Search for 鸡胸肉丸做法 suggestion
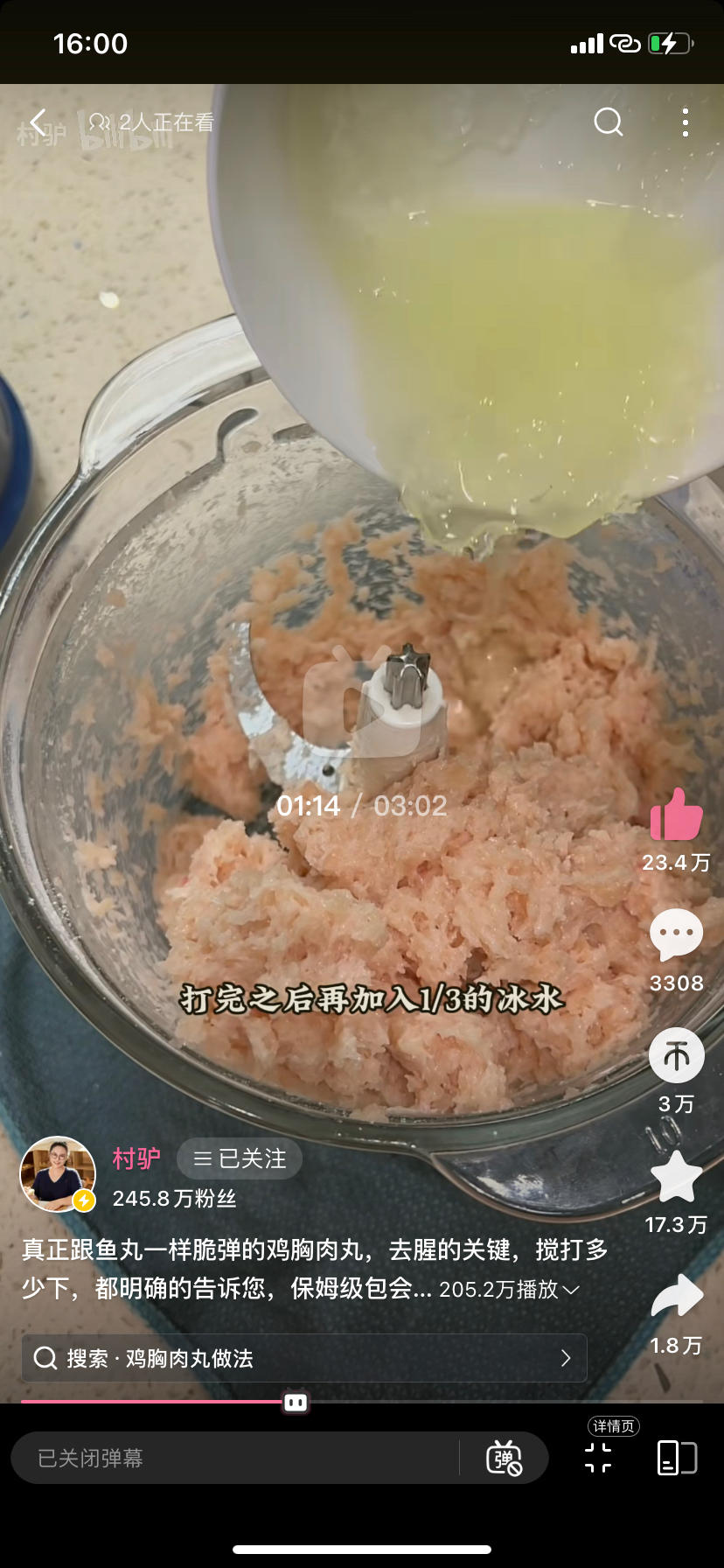This screenshot has width=724, height=1568. (303, 1358)
